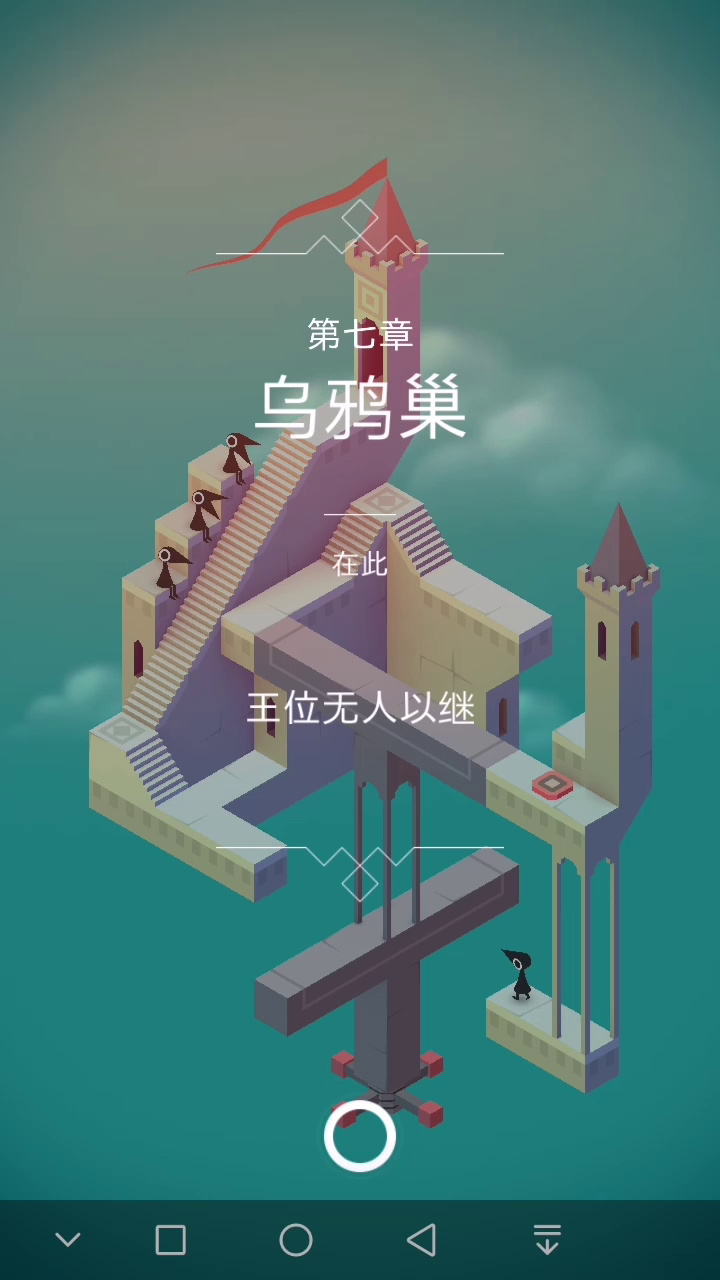The width and height of the screenshot is (720, 1280).
Task: Tap the white circle to continue
Action: coord(360,1136)
